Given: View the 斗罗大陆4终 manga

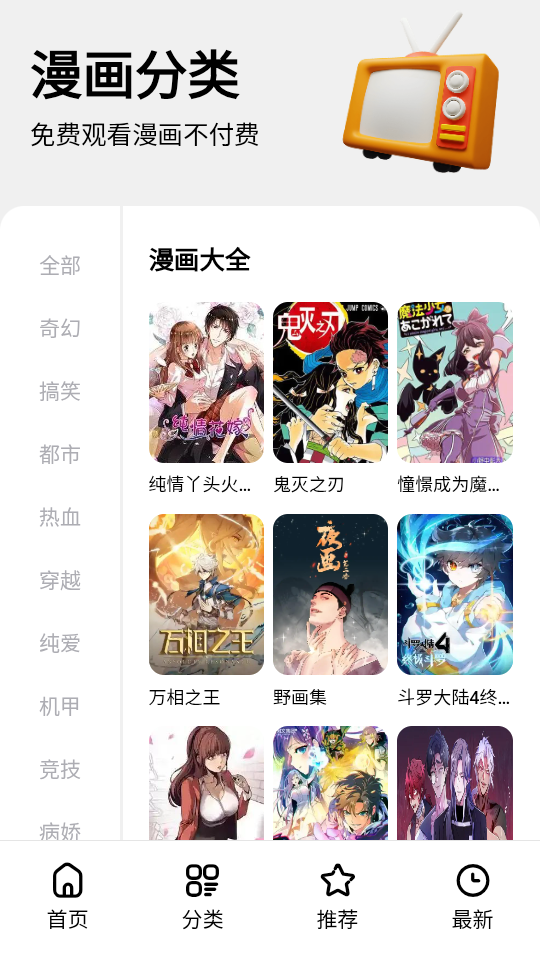Looking at the screenshot, I should coord(454,610).
